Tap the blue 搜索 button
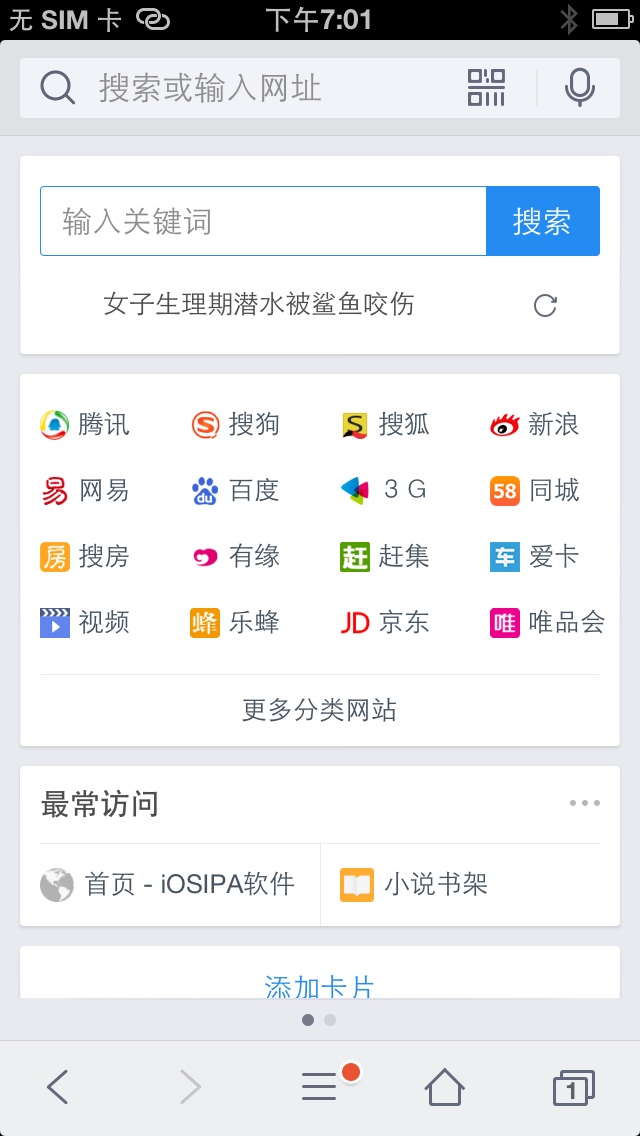This screenshot has width=640, height=1136. pyautogui.click(x=542, y=221)
